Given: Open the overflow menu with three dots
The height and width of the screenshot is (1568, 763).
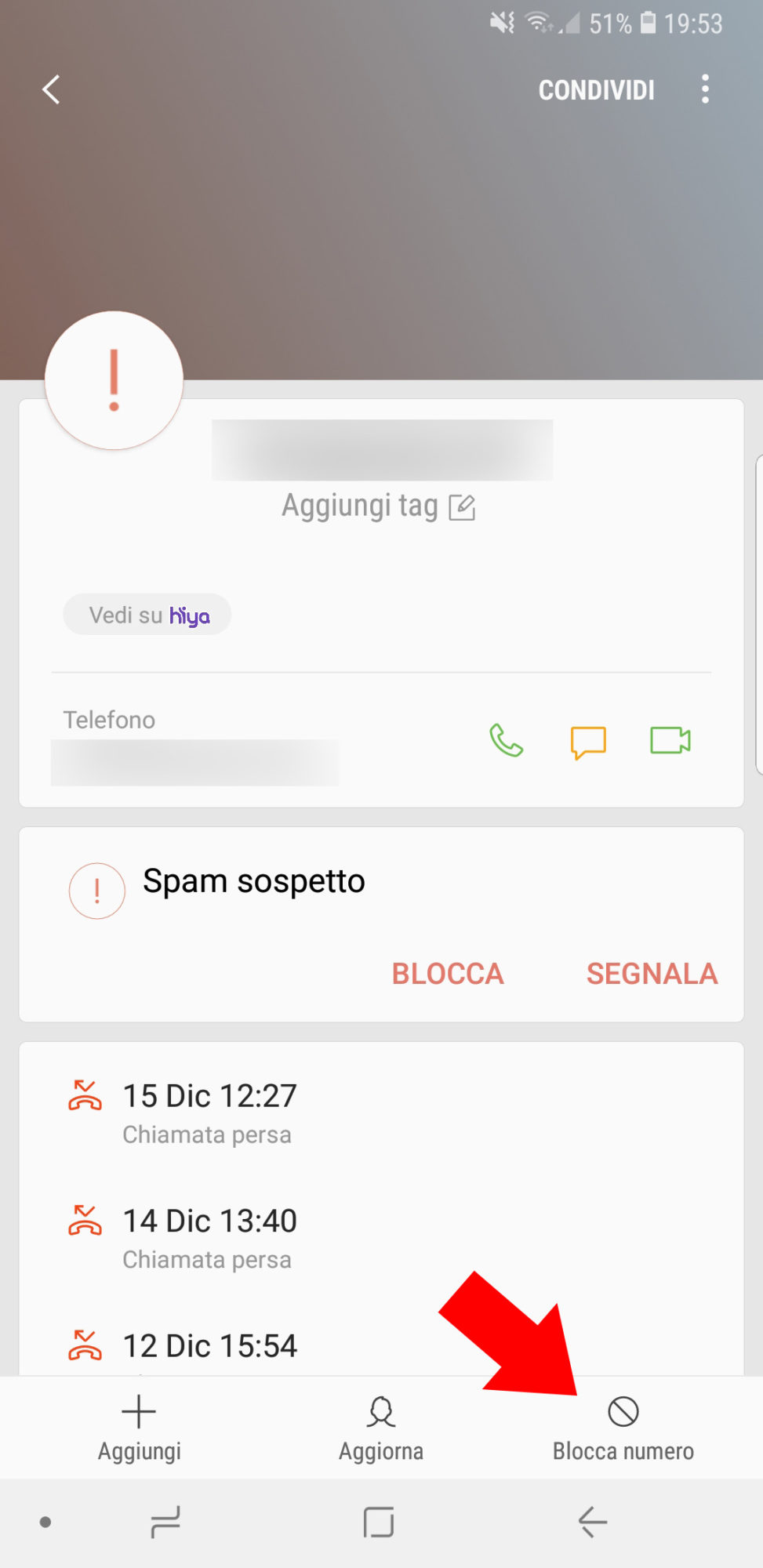Looking at the screenshot, I should pyautogui.click(x=704, y=89).
